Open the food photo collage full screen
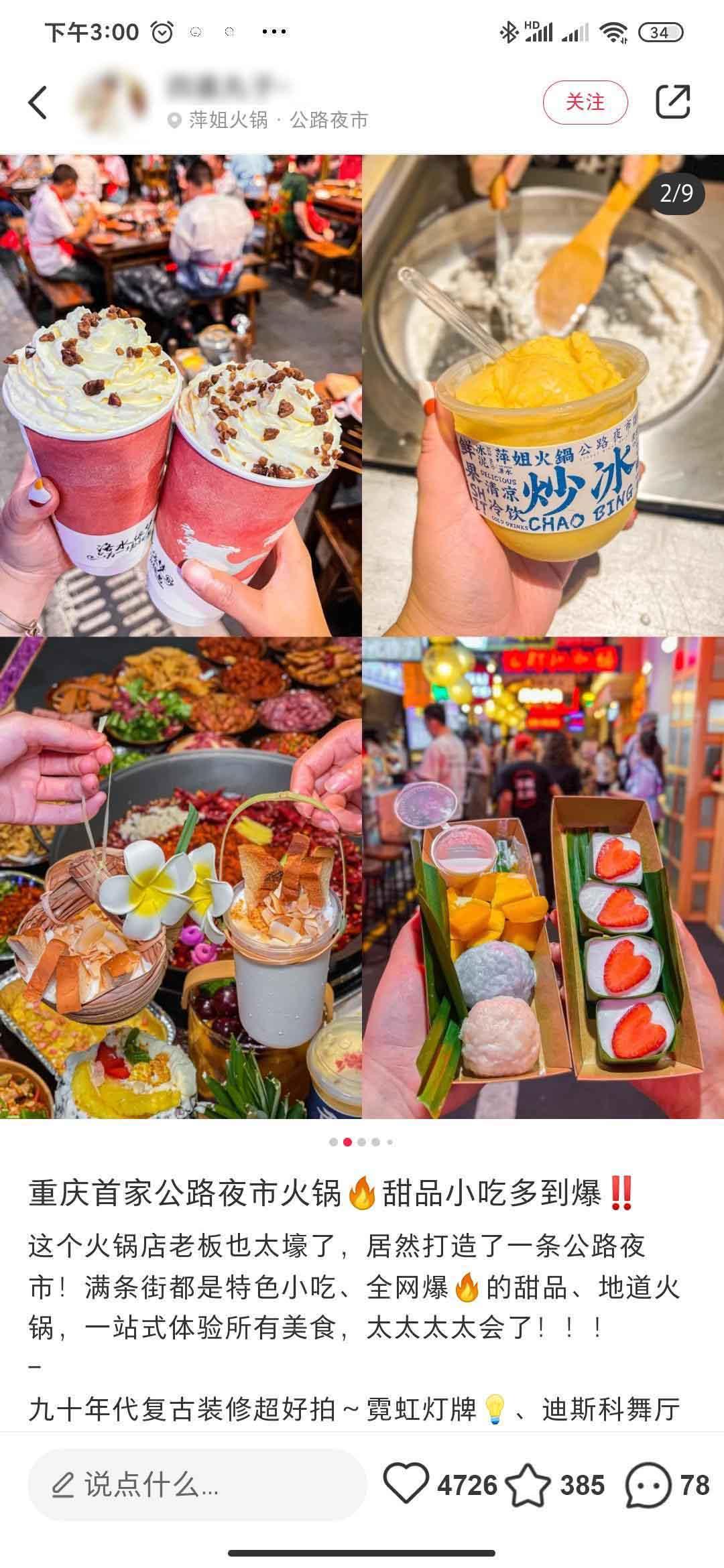The height and width of the screenshot is (1568, 724). click(362, 637)
